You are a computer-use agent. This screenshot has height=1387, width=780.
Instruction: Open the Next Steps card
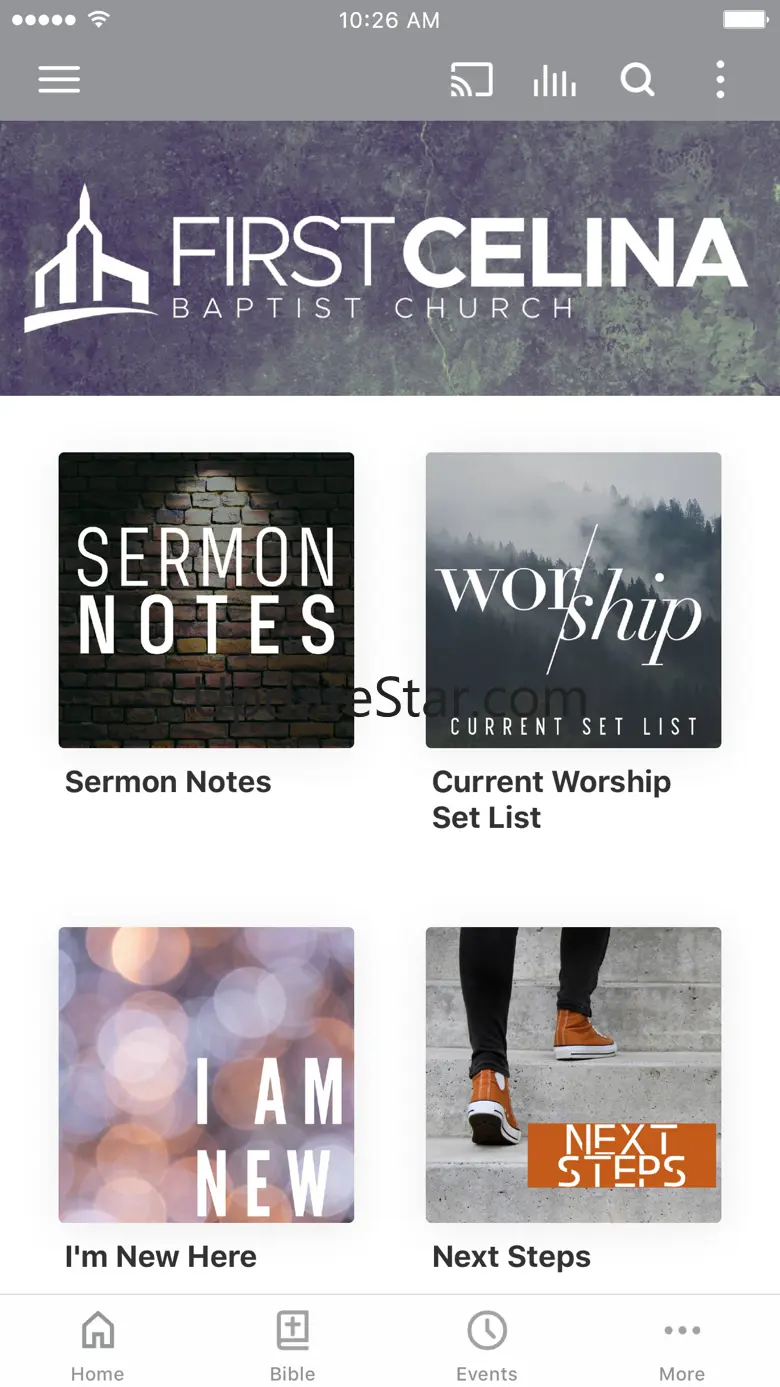(573, 1075)
